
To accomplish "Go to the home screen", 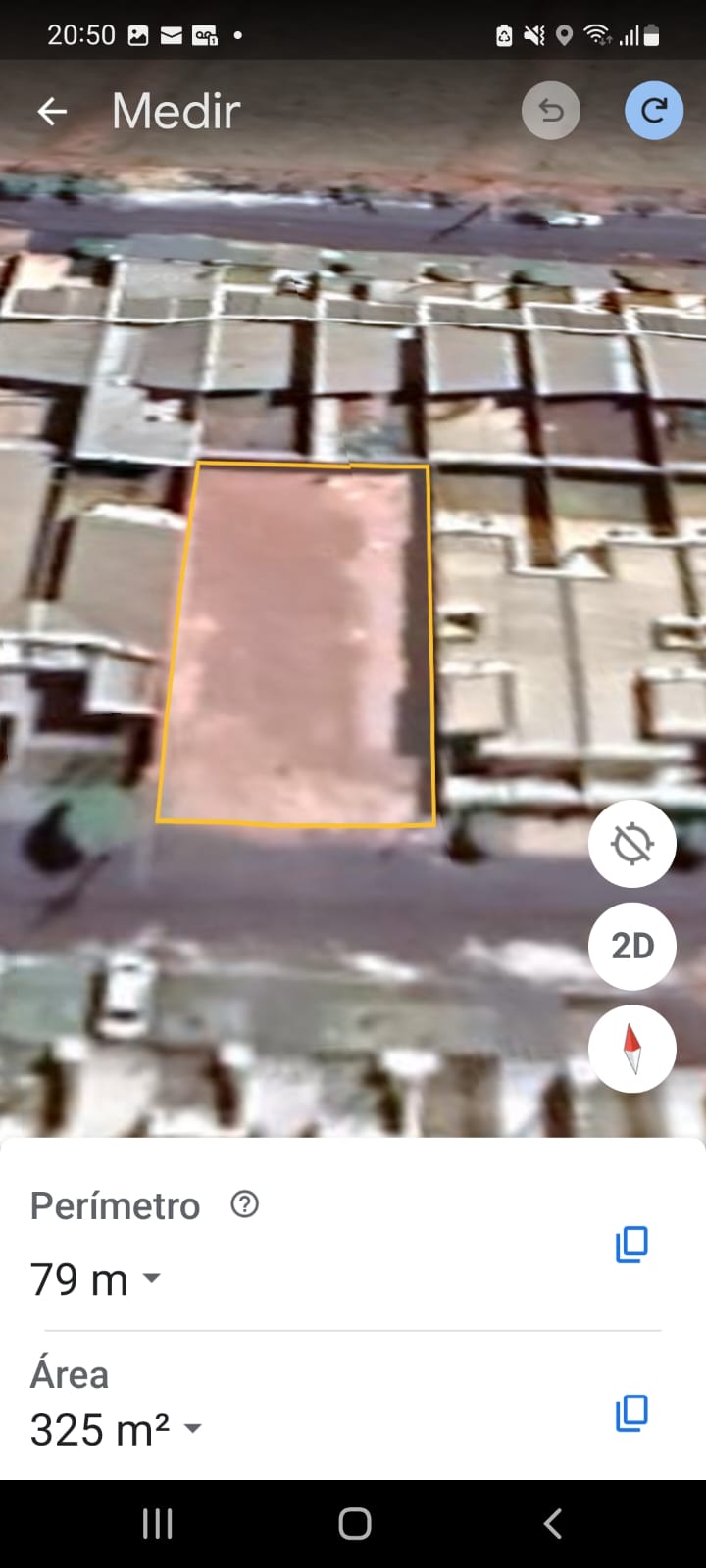I will click(x=354, y=1523).
